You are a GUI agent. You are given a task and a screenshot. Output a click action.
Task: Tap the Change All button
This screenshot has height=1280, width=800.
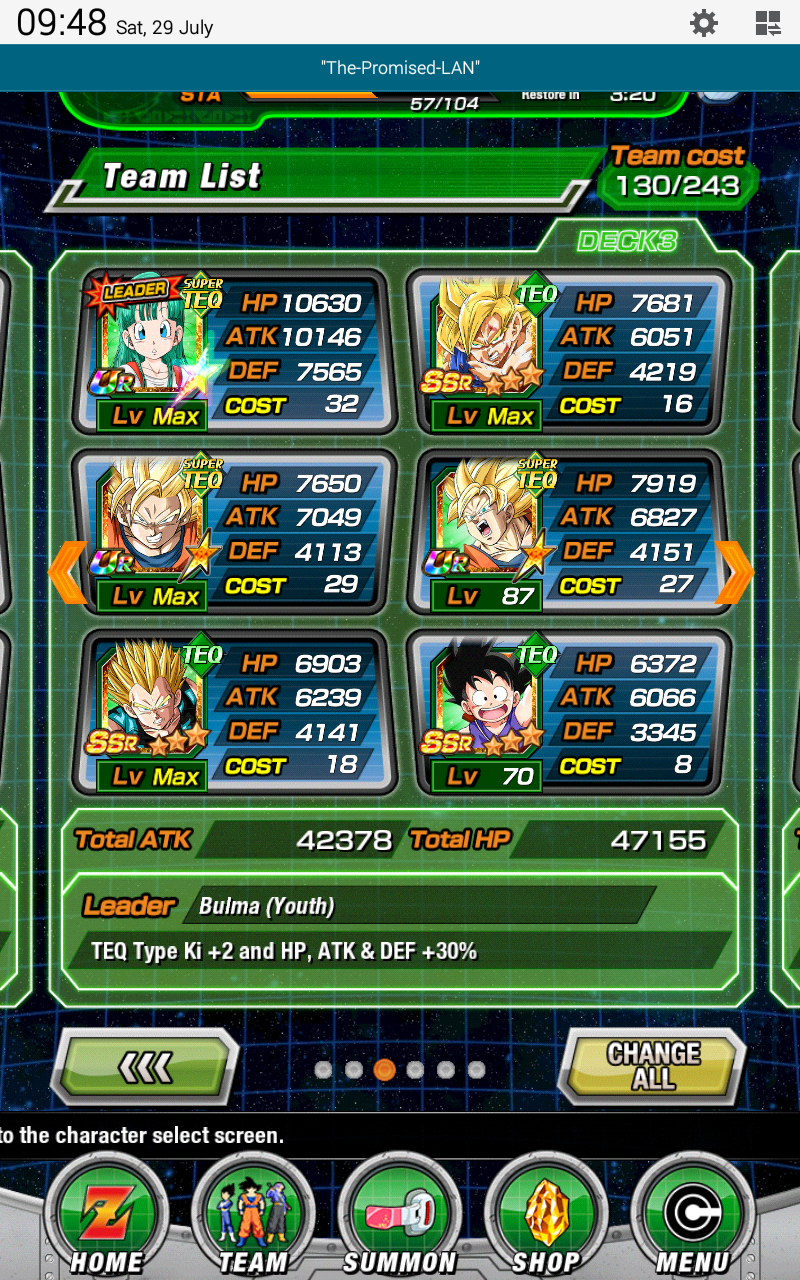coord(653,1068)
